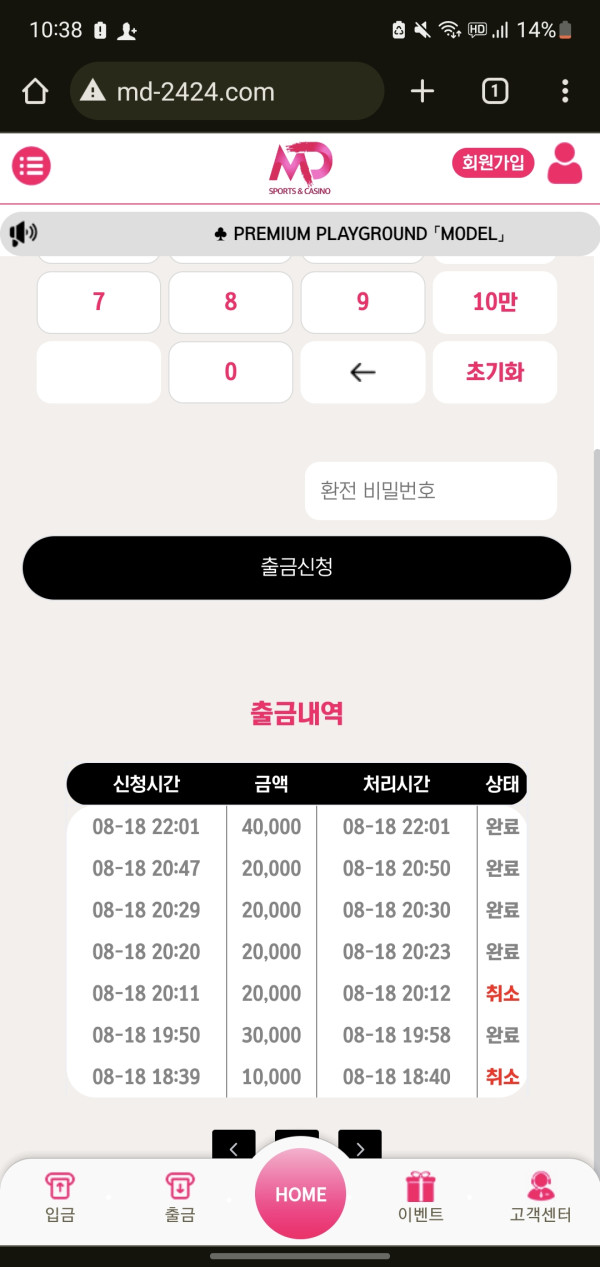The width and height of the screenshot is (600, 1267).
Task: Open browser tab switcher
Action: [x=494, y=92]
